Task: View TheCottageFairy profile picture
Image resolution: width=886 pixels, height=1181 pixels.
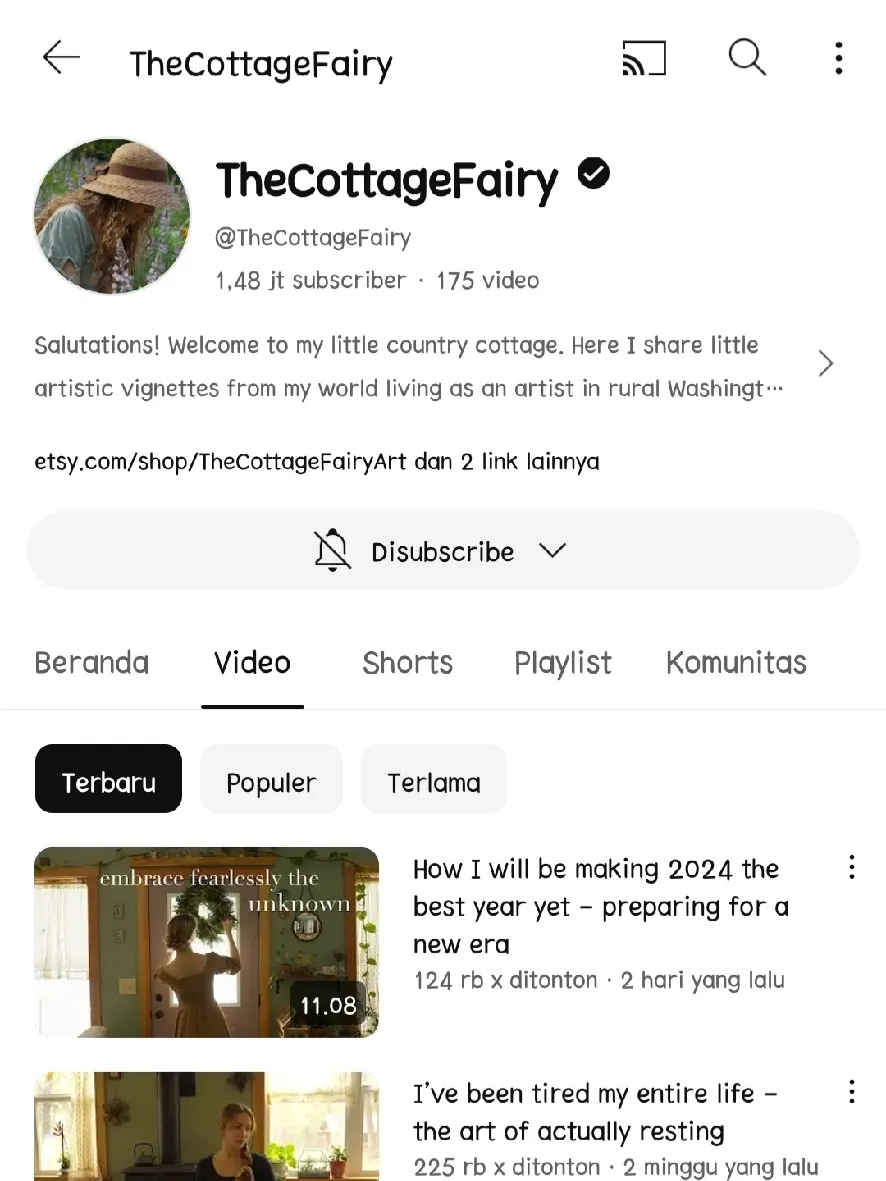Action: (x=112, y=216)
